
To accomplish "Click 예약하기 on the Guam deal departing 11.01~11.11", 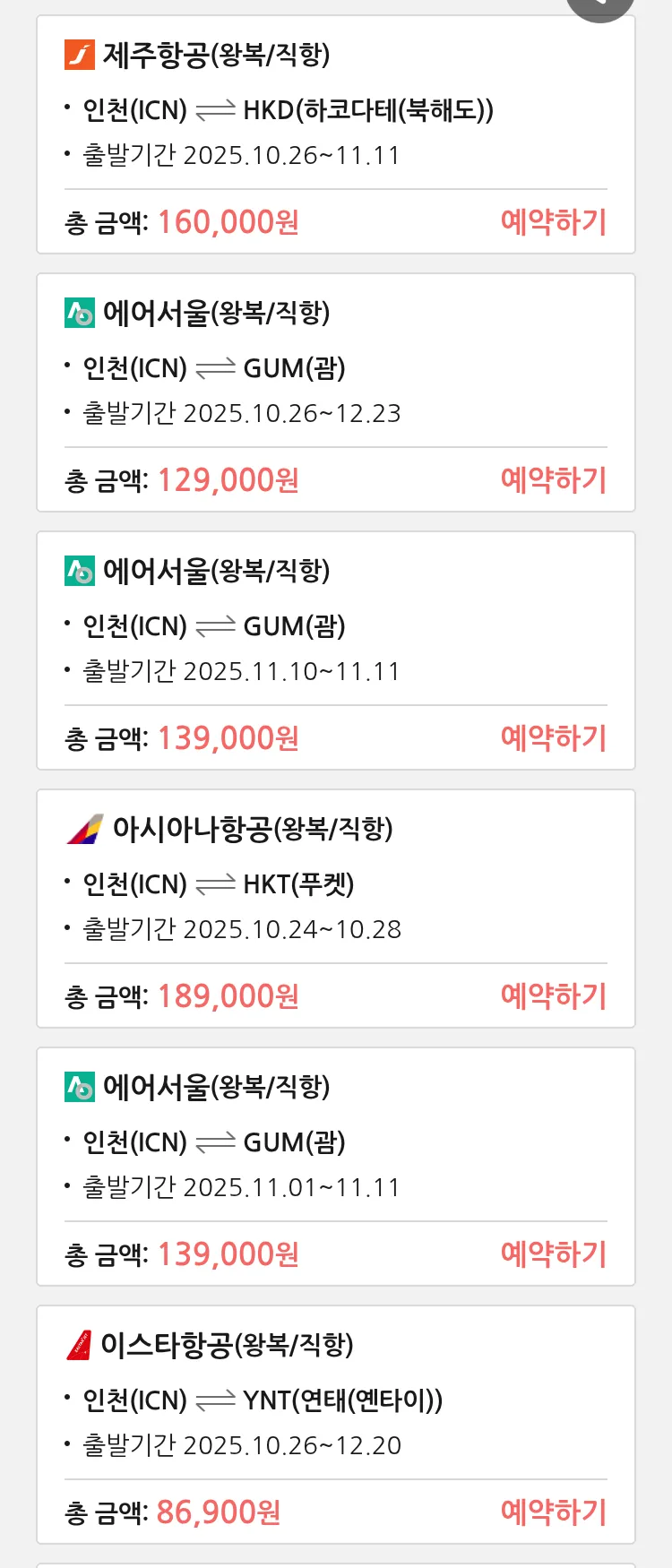I will point(554,1254).
